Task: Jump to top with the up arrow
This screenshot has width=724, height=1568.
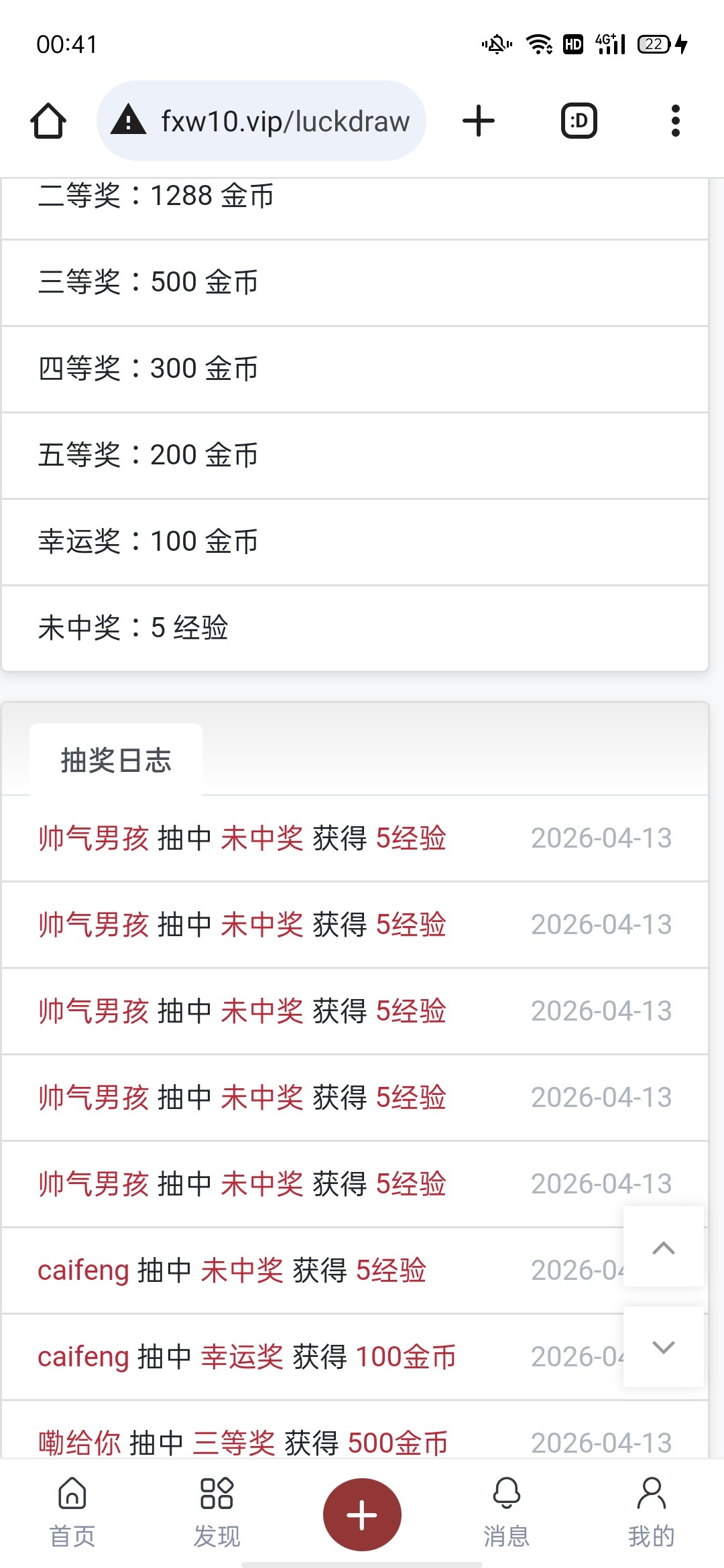Action: tap(664, 1248)
